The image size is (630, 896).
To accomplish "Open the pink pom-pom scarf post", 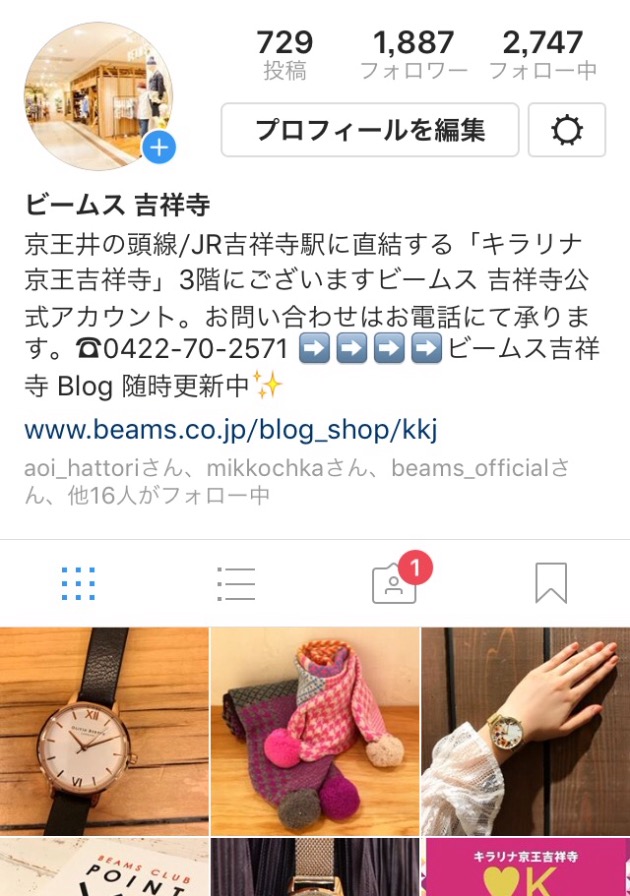I will tap(314, 731).
